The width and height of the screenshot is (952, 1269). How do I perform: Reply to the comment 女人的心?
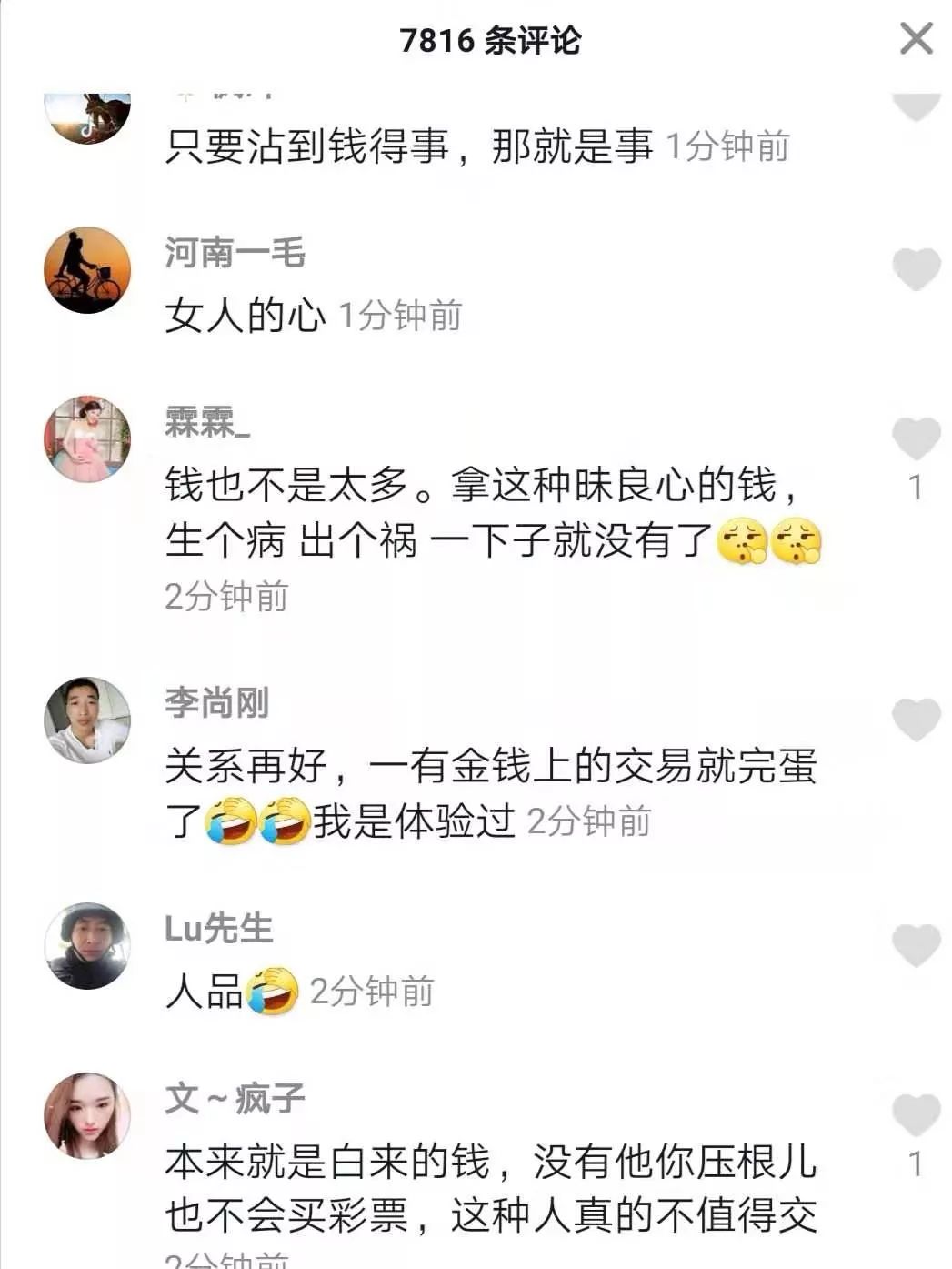(x=245, y=316)
